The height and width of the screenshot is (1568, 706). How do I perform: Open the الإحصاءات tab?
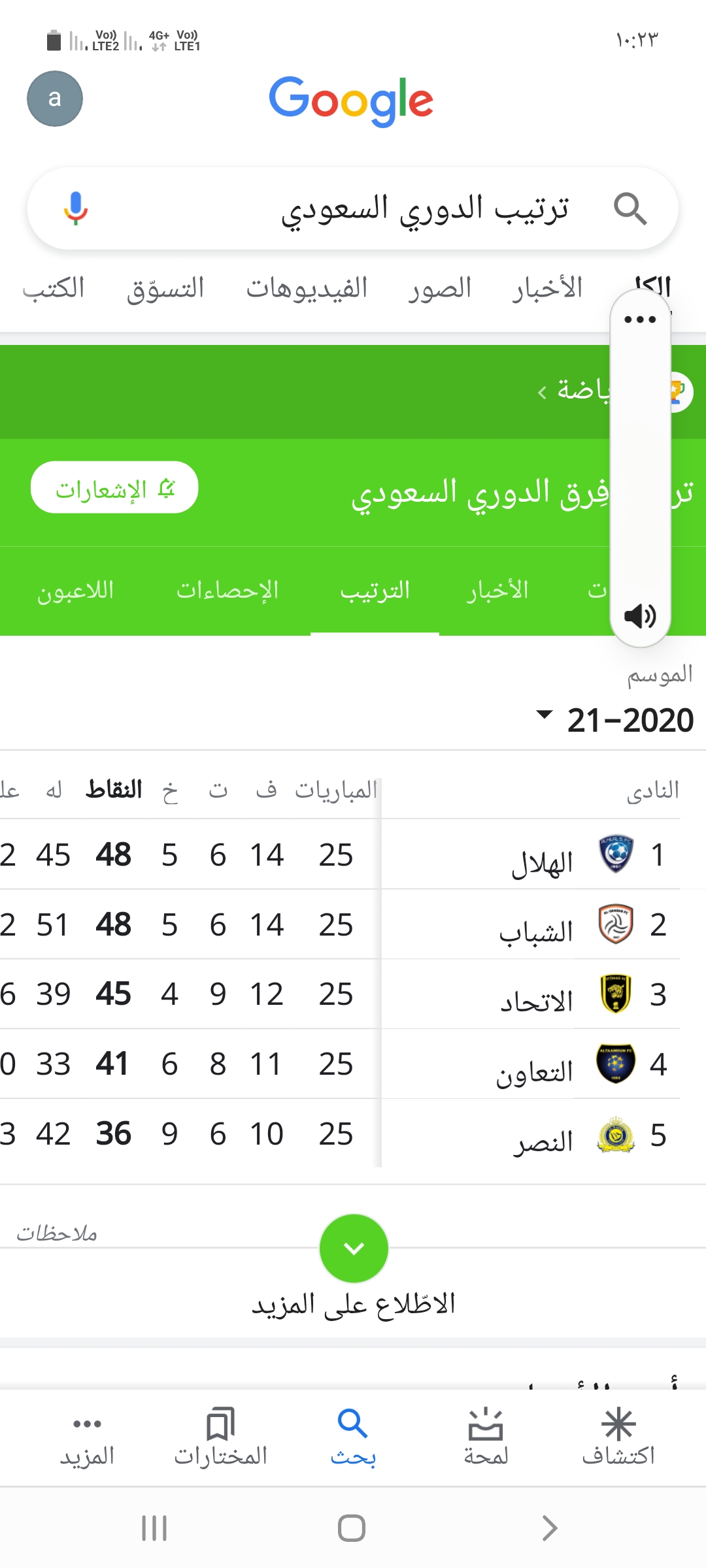click(227, 590)
